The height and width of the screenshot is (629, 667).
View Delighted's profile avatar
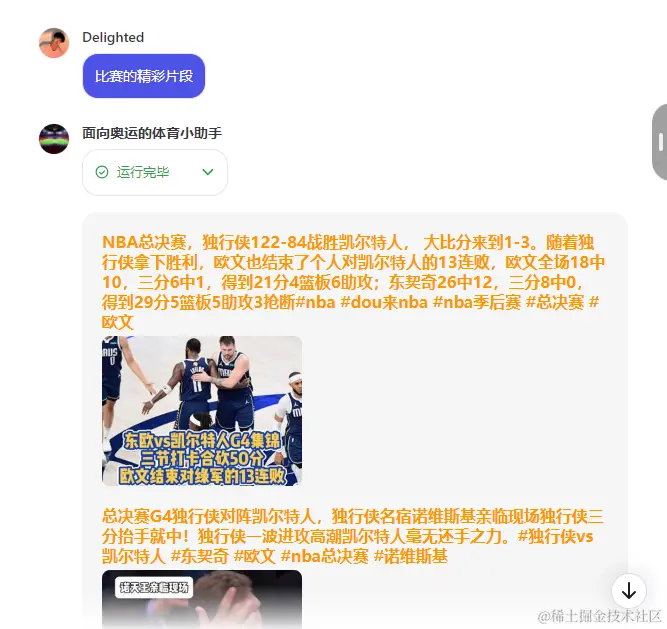coord(54,43)
